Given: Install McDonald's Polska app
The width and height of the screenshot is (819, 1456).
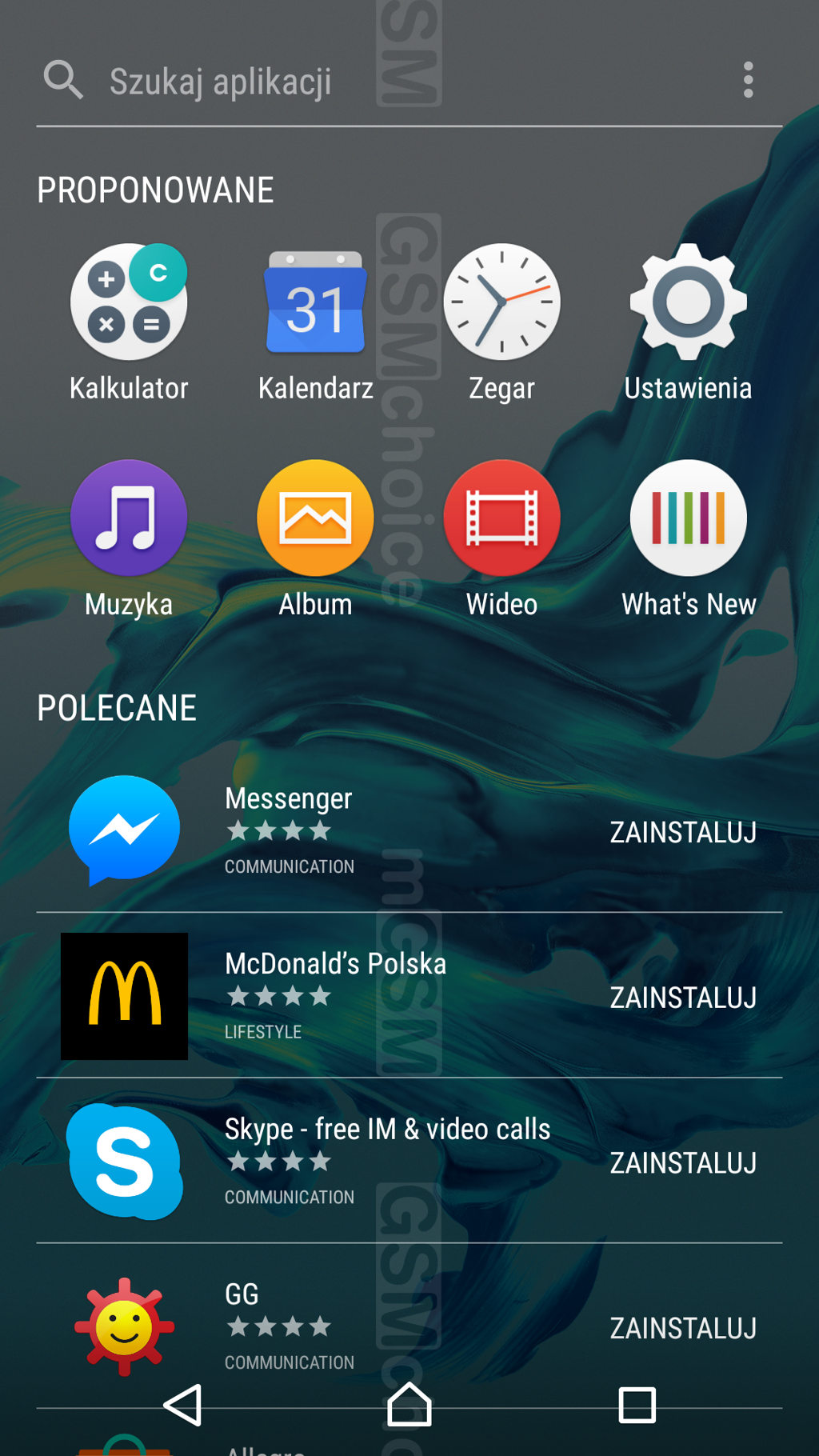Looking at the screenshot, I should (683, 998).
